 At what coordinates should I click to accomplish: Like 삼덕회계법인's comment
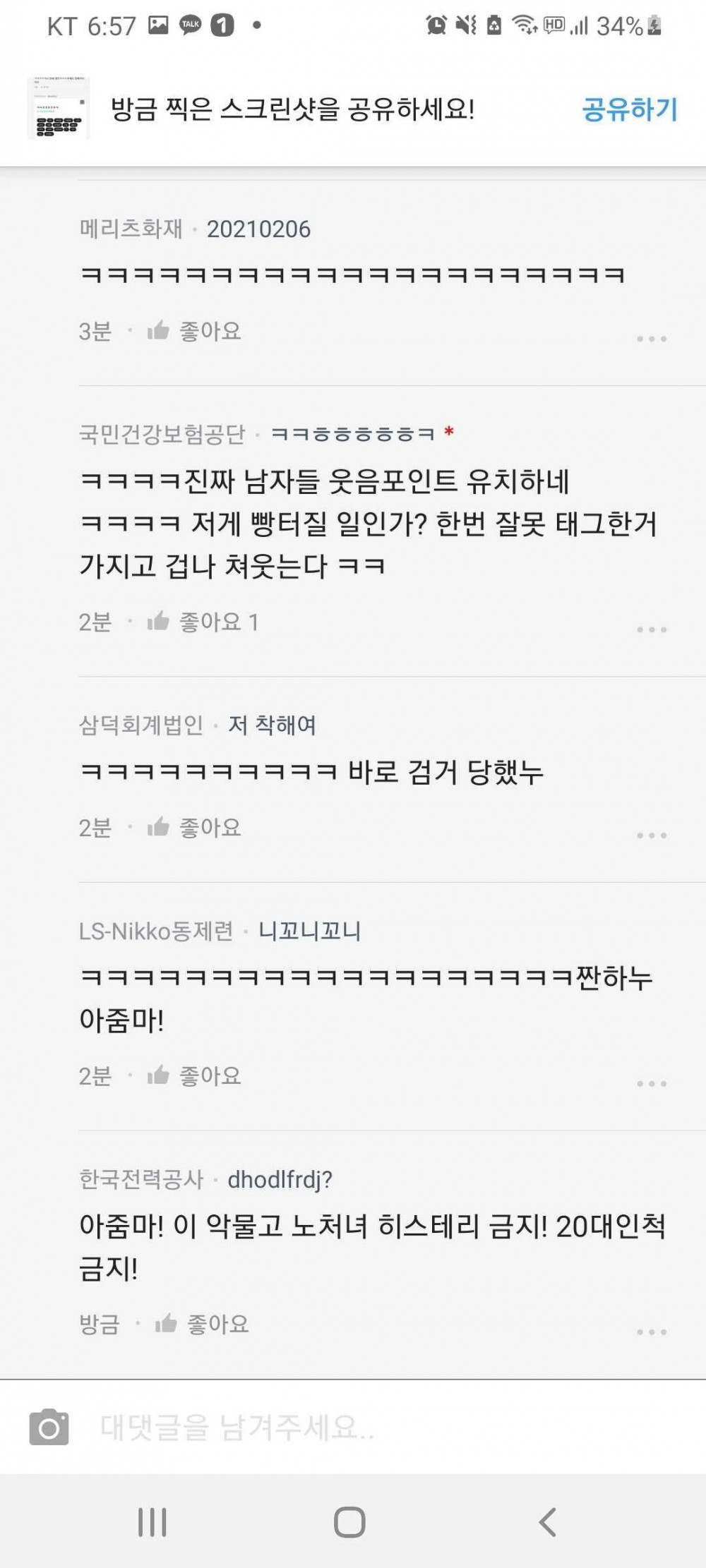click(194, 828)
